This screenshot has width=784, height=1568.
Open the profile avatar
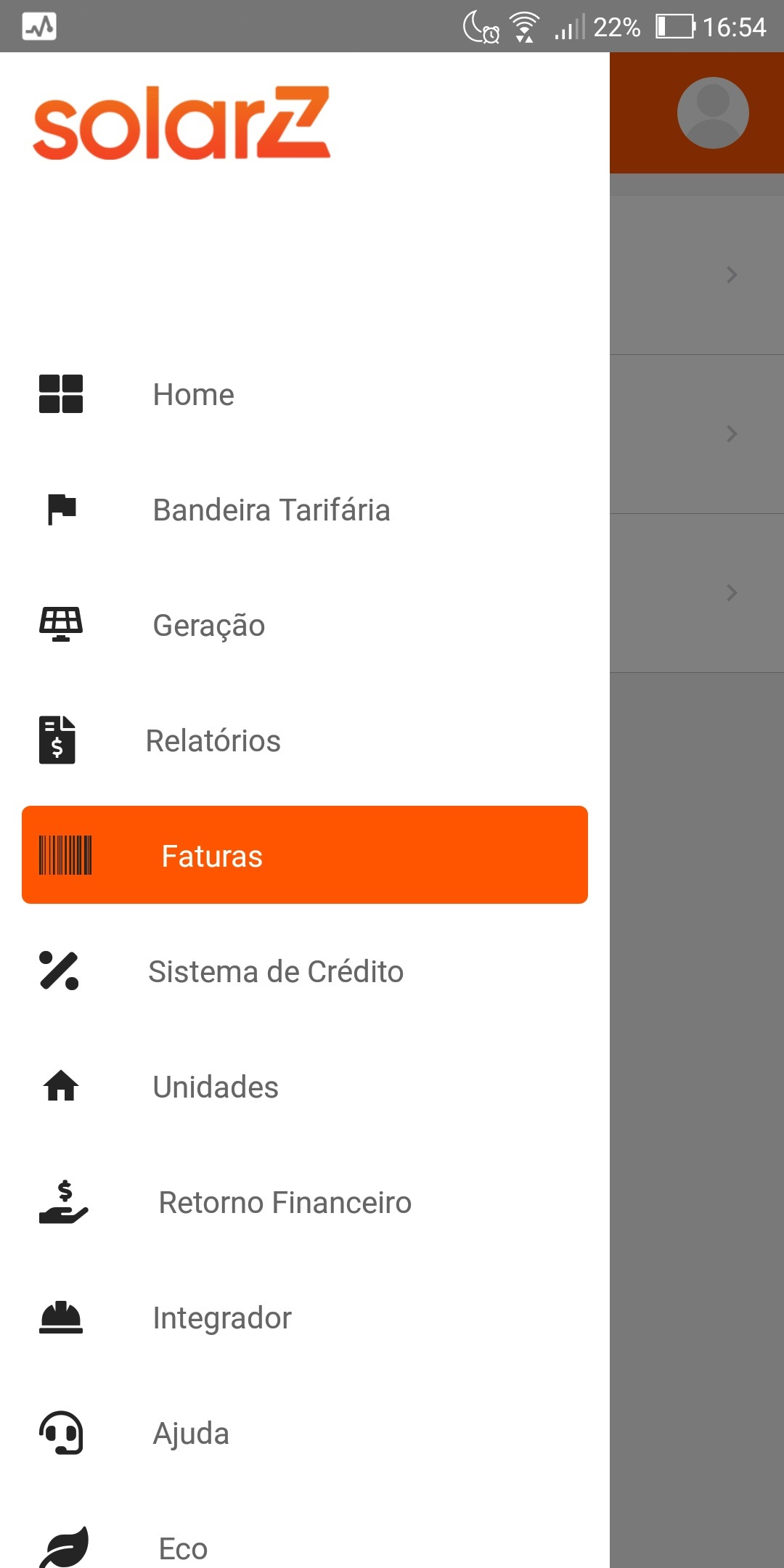pos(713,113)
